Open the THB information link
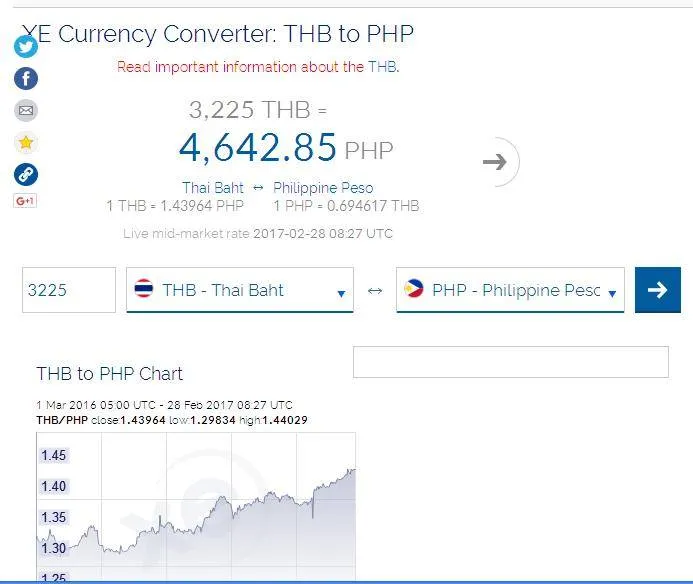693x584 pixels. click(382, 67)
